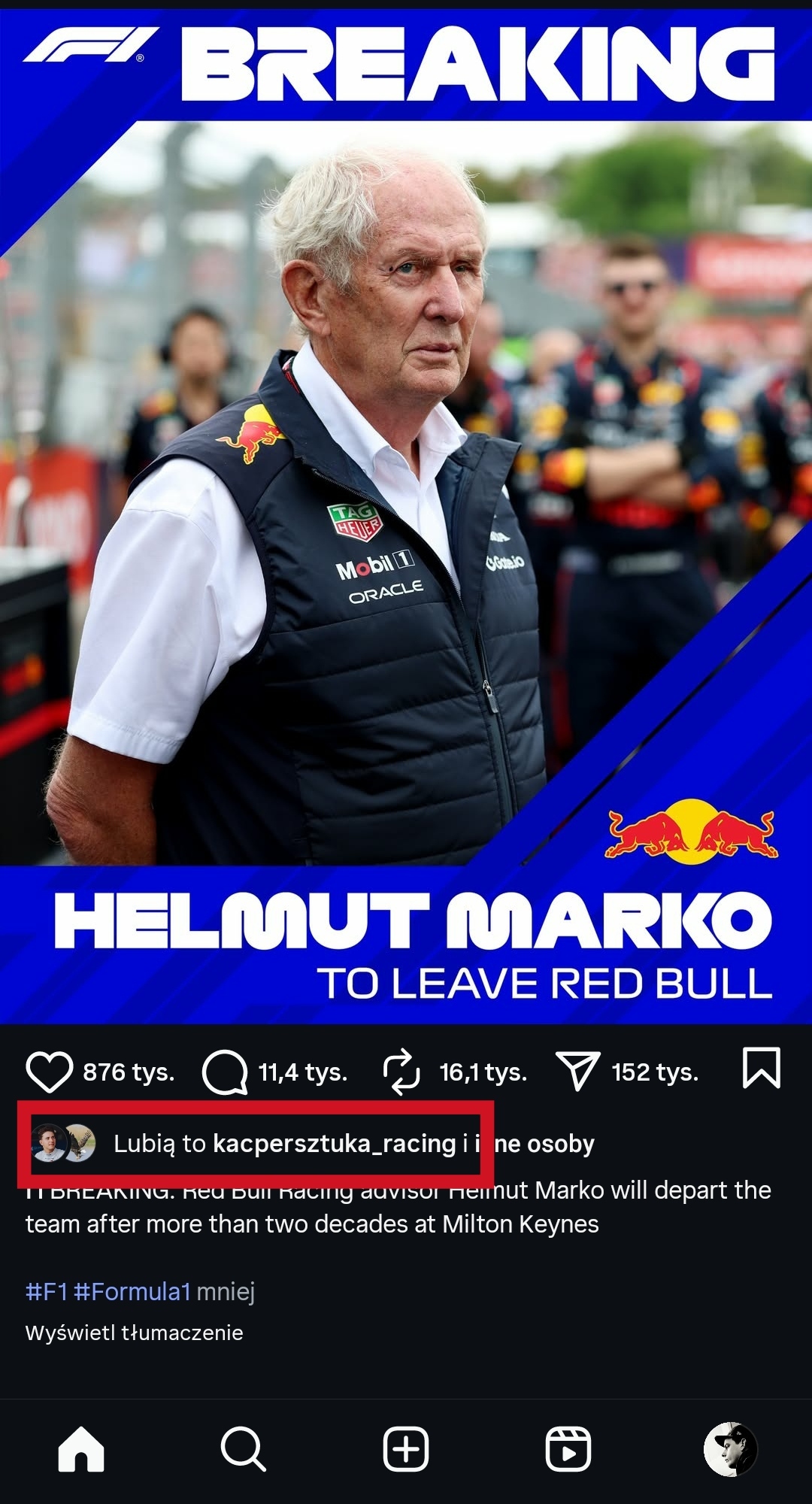Viewport: 812px width, 1504px height.
Task: Open comments on this post
Action: 225,1072
